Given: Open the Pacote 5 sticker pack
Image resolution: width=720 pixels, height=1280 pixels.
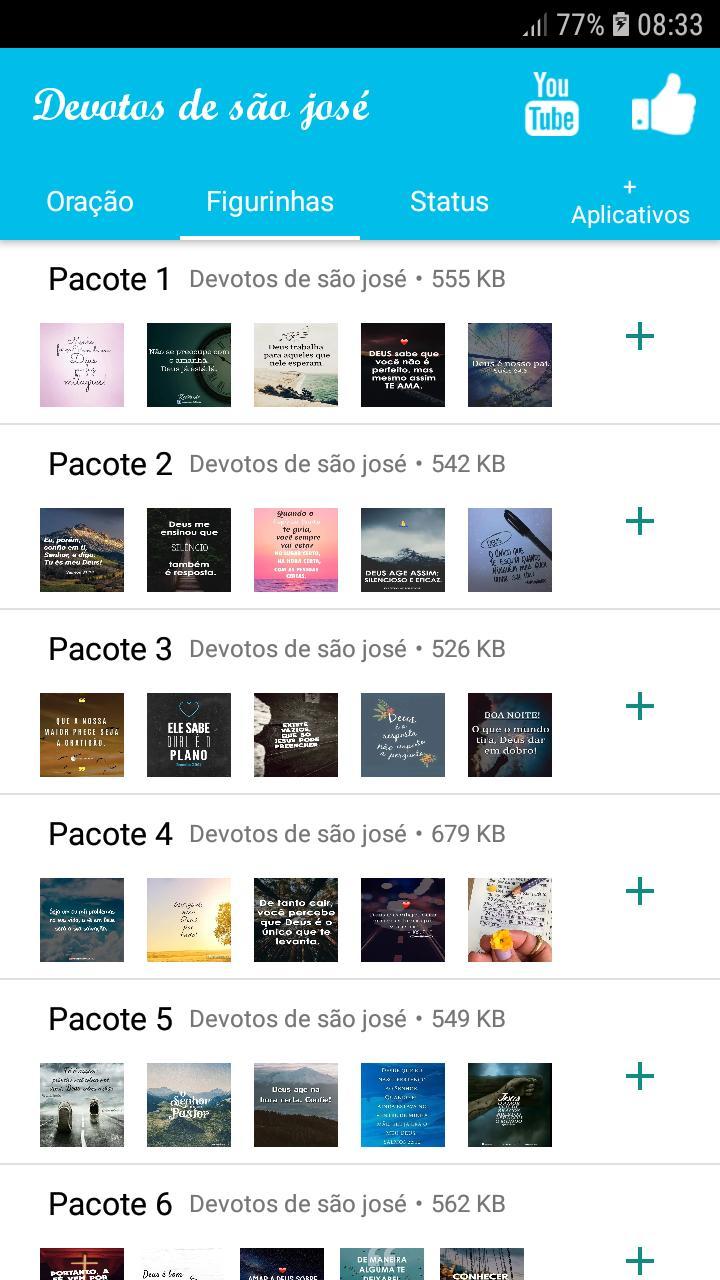Looking at the screenshot, I should [x=110, y=1019].
